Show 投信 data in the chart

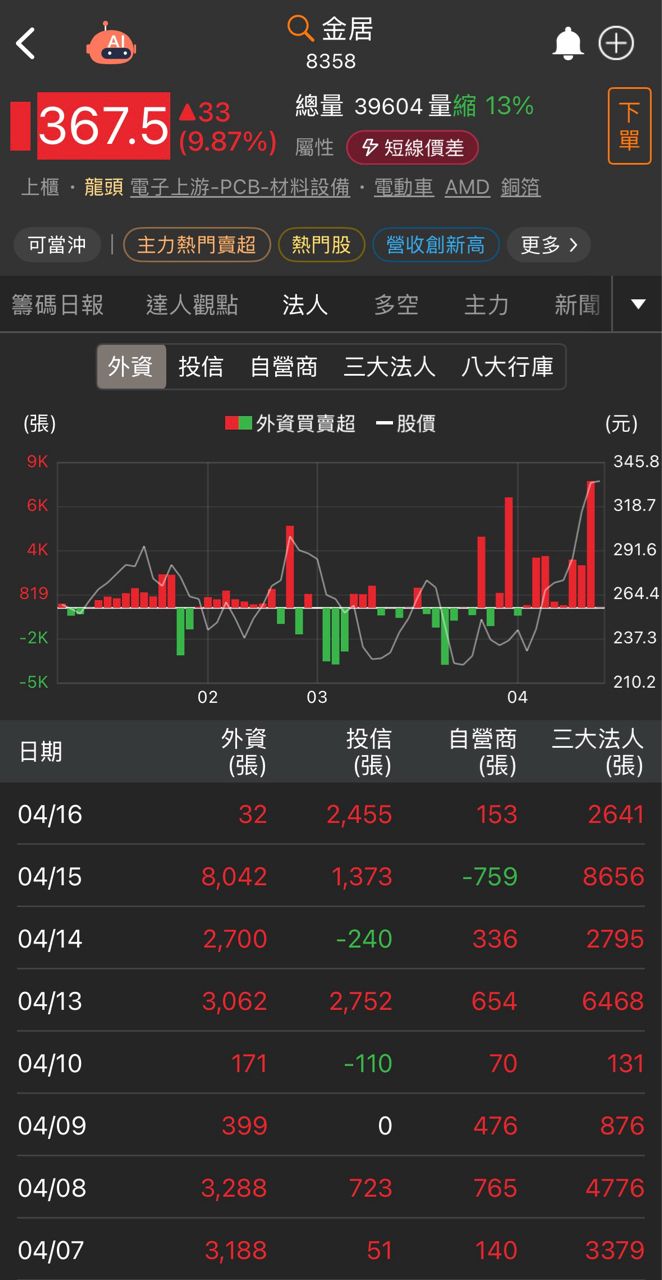(x=201, y=367)
